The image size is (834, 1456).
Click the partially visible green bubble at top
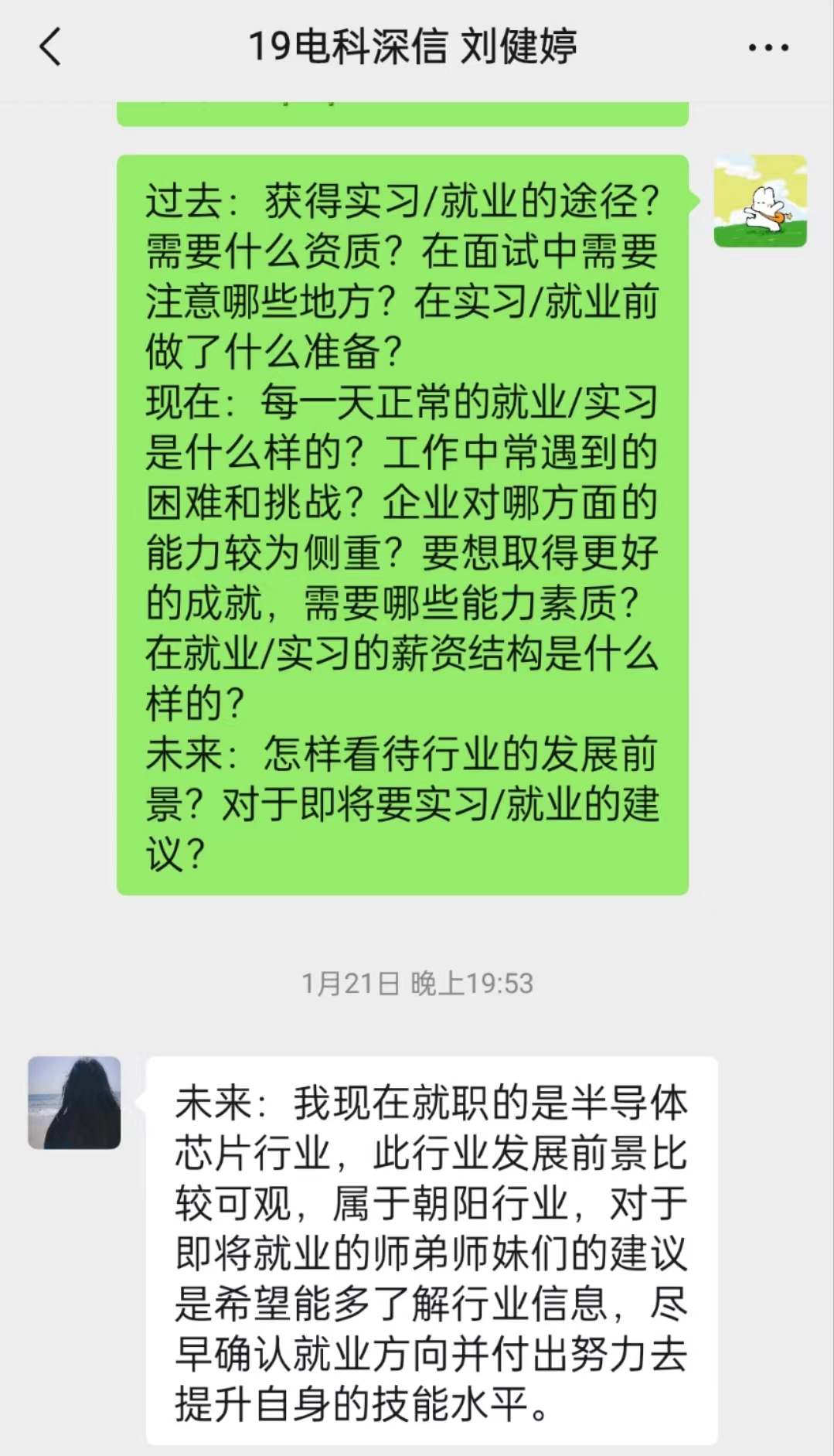[x=402, y=108]
